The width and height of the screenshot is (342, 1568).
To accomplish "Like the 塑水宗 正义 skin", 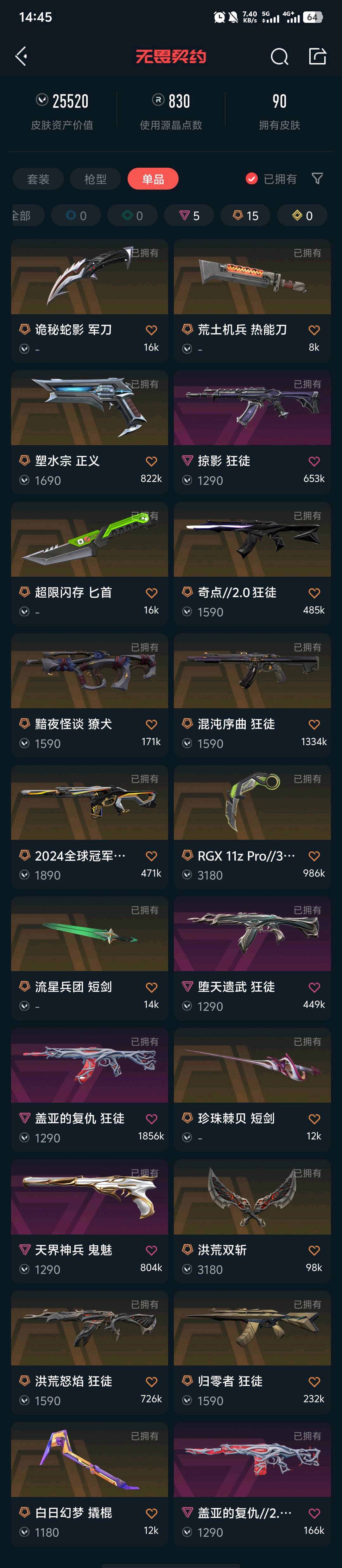I will tap(152, 461).
